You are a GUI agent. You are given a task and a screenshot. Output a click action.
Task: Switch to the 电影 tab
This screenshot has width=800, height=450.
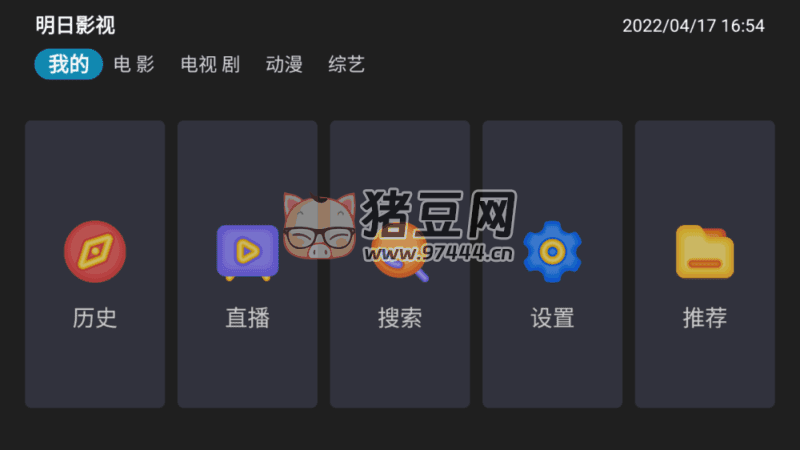click(134, 65)
